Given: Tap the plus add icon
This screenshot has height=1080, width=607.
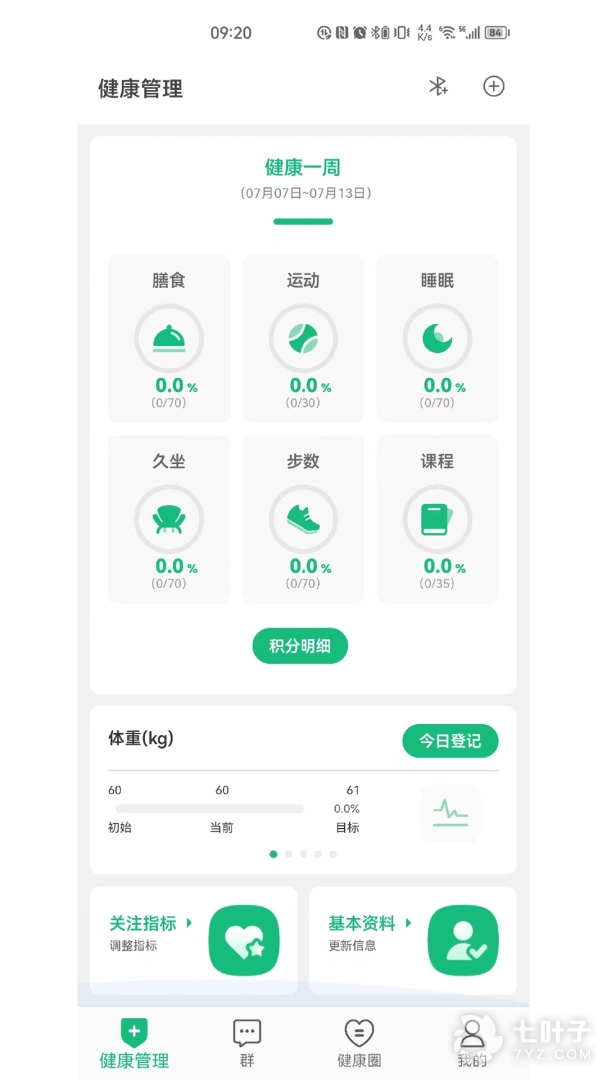Looking at the screenshot, I should (493, 87).
